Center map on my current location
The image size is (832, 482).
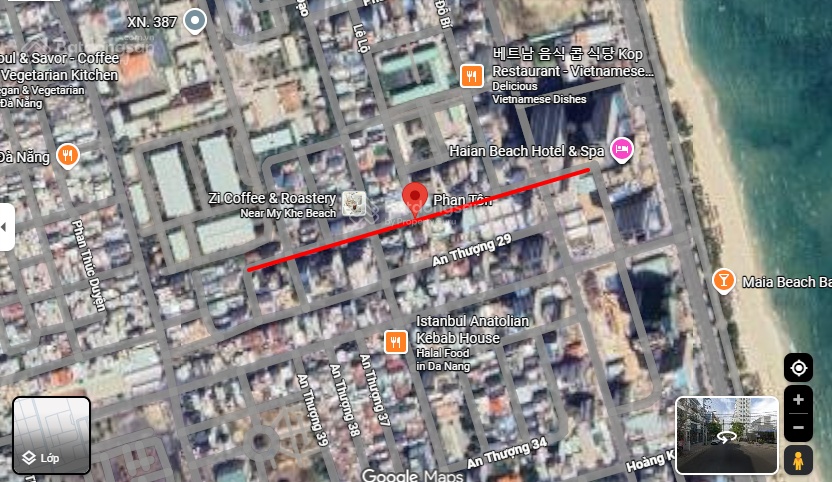pyautogui.click(x=798, y=367)
